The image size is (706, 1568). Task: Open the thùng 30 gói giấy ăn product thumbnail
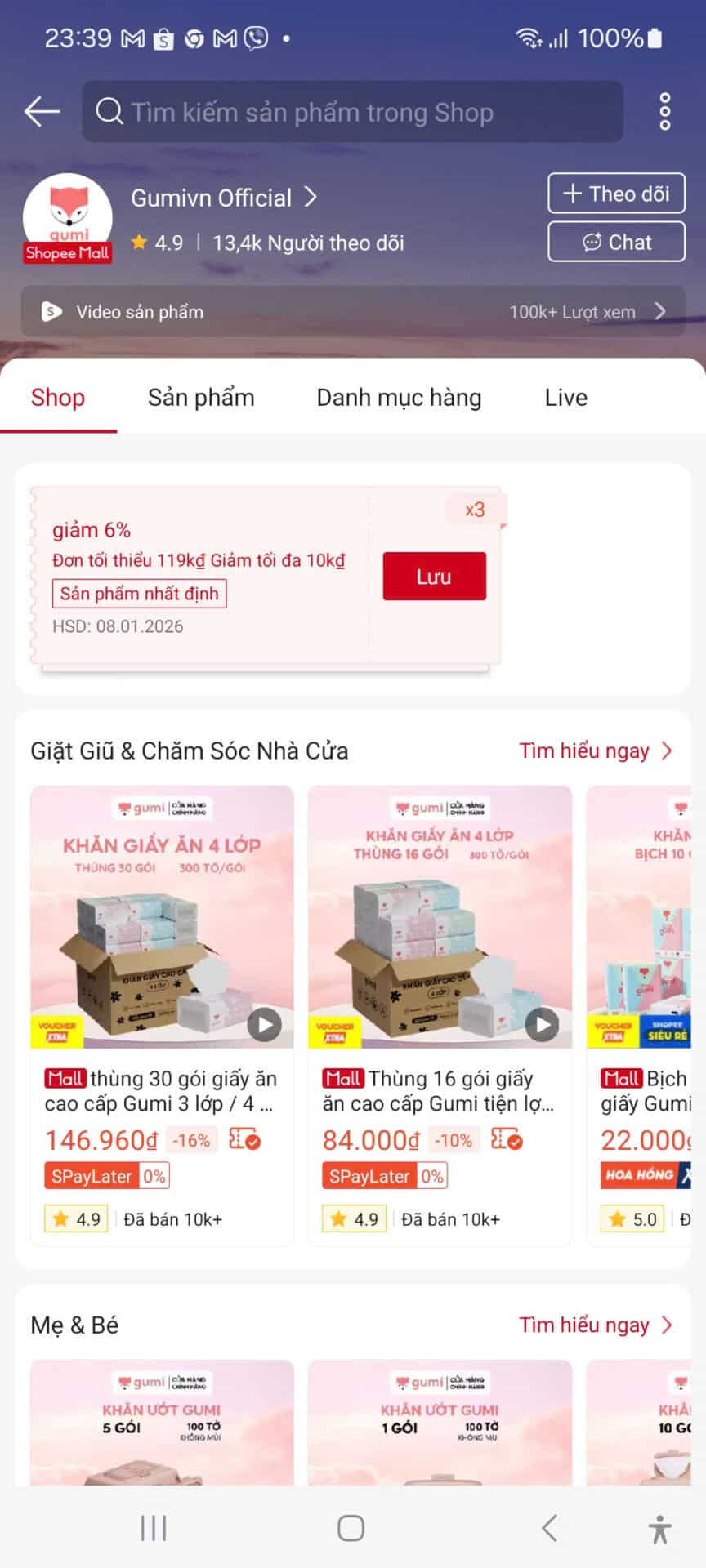[161, 916]
